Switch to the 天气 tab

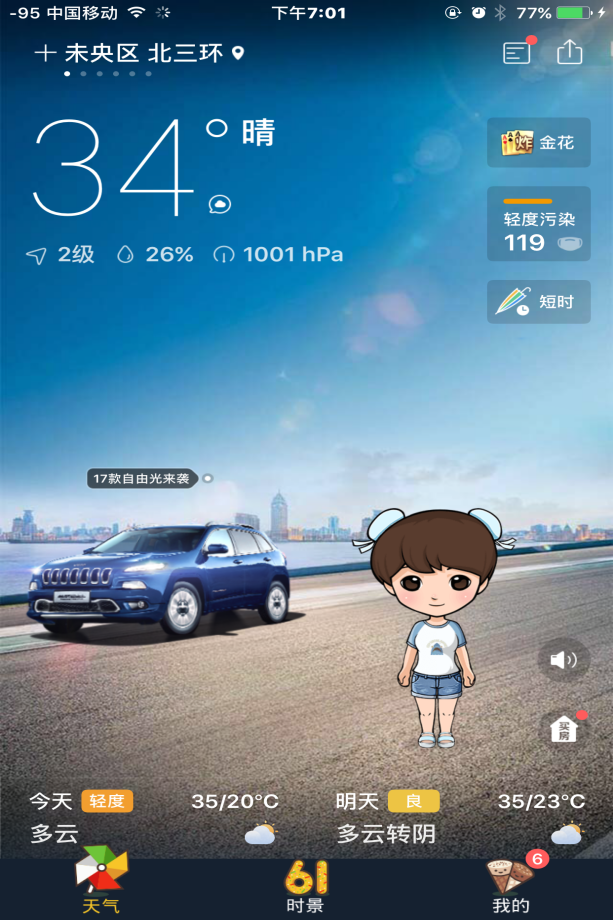click(101, 884)
